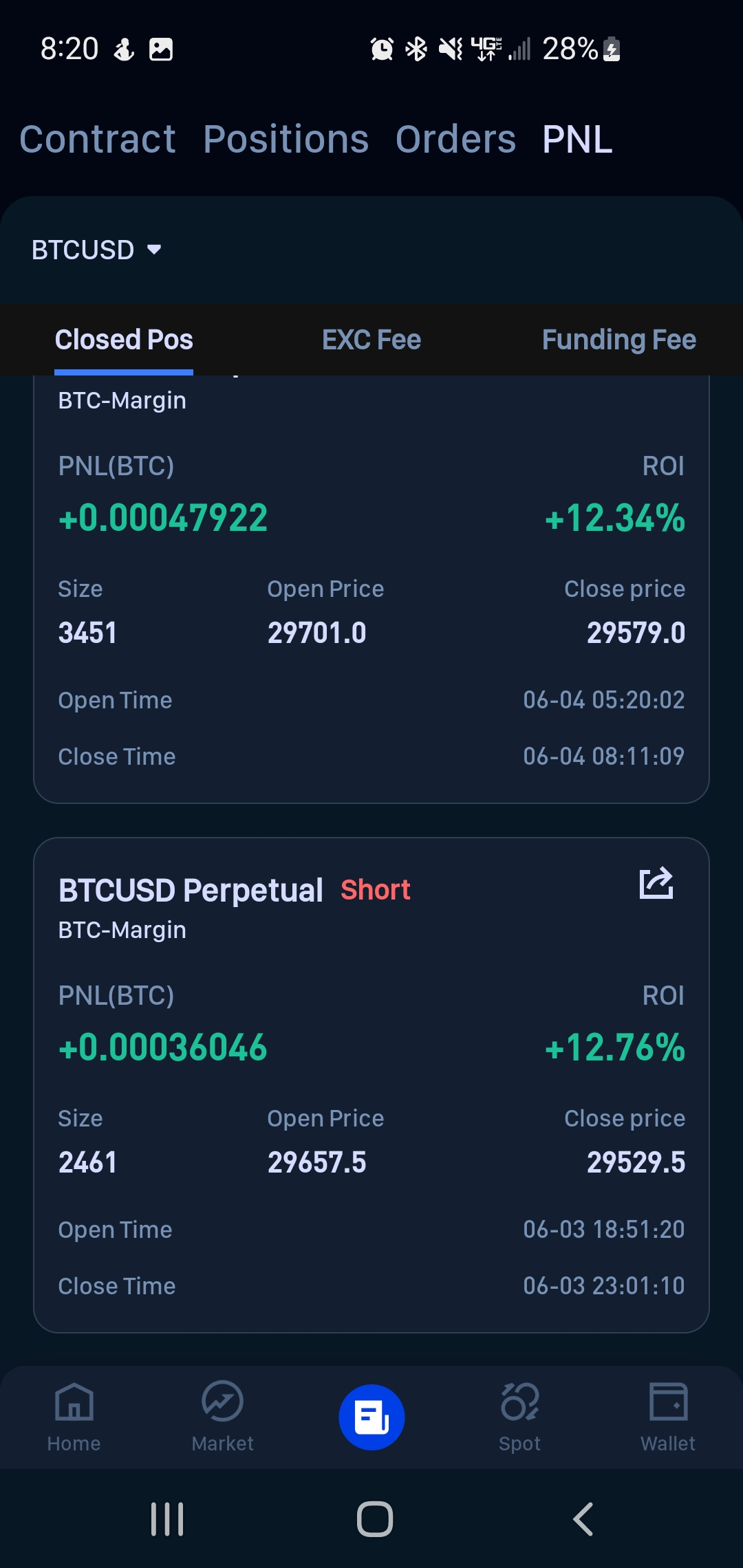Image resolution: width=743 pixels, height=1568 pixels.
Task: View the Funding Fee tab
Action: point(619,340)
